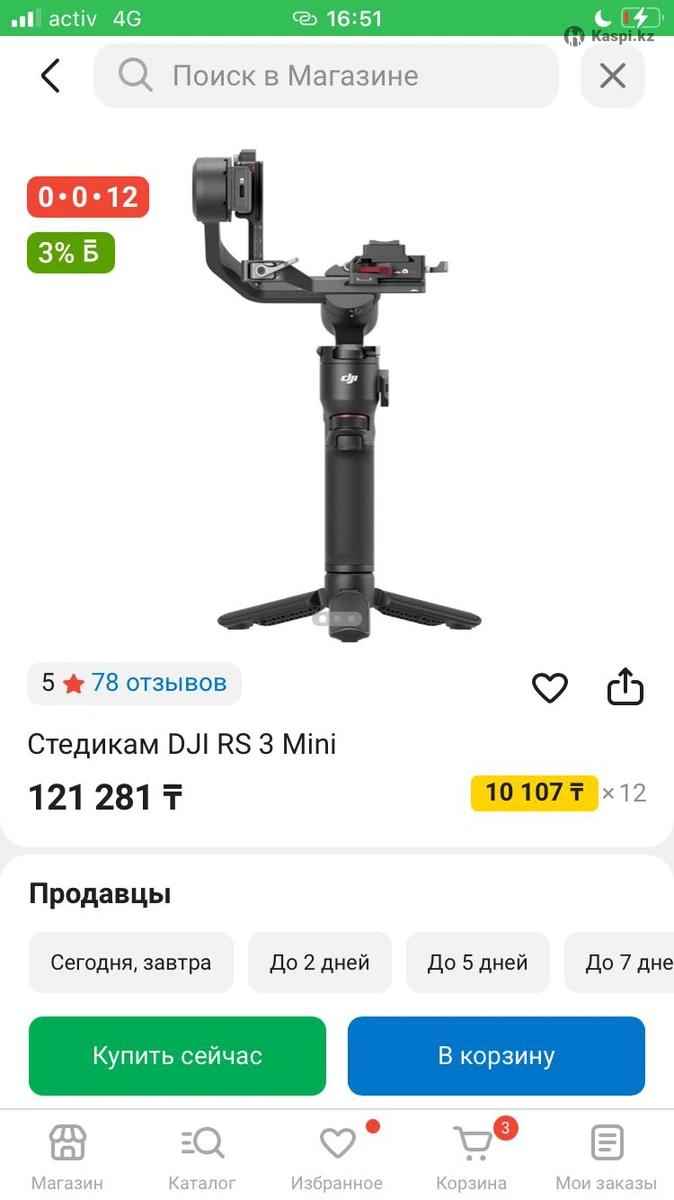View the Мои заказы tab
This screenshot has width=674, height=1200.
pos(606,1158)
